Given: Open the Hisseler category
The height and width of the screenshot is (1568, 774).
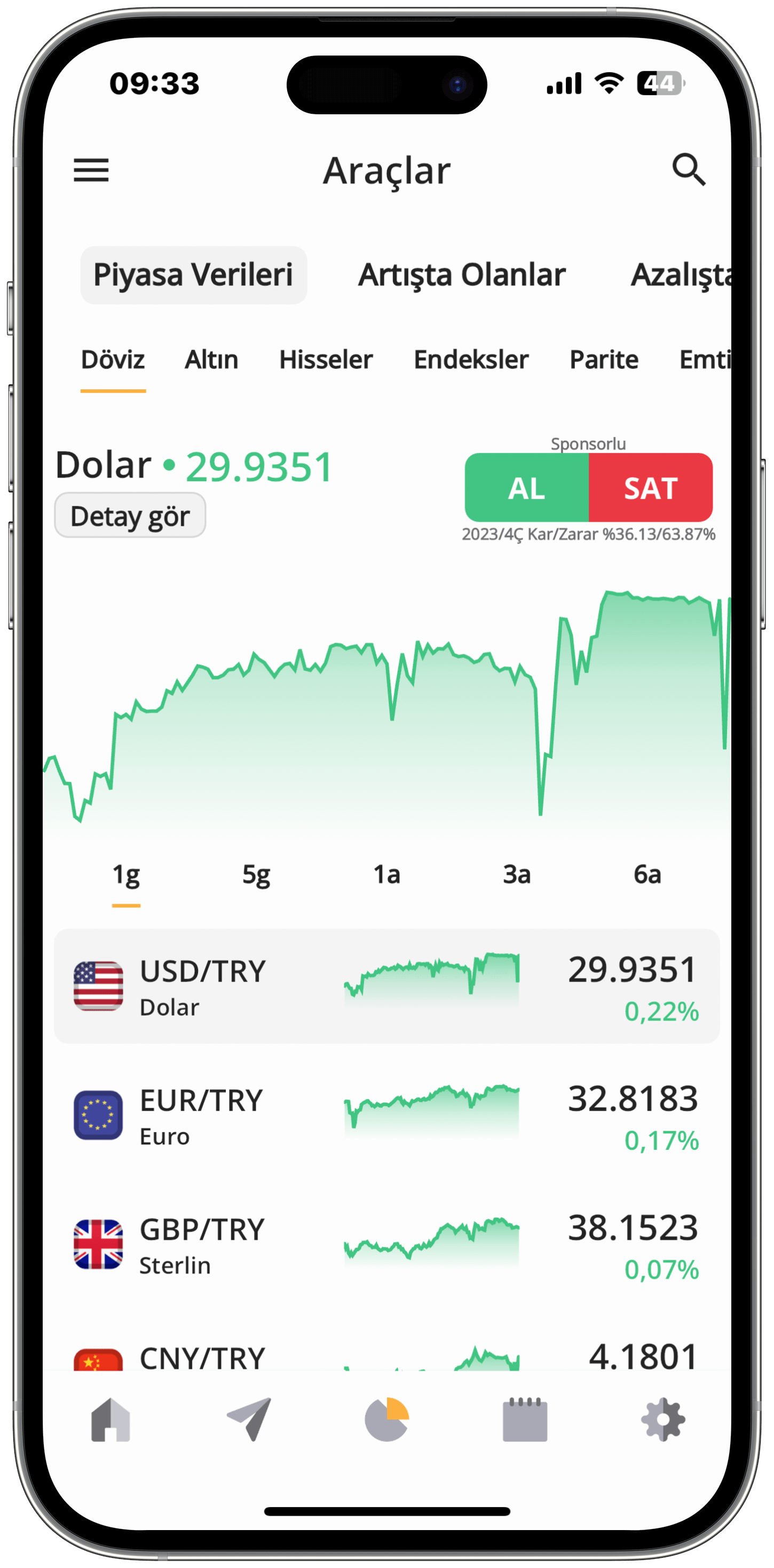Looking at the screenshot, I should click(326, 360).
